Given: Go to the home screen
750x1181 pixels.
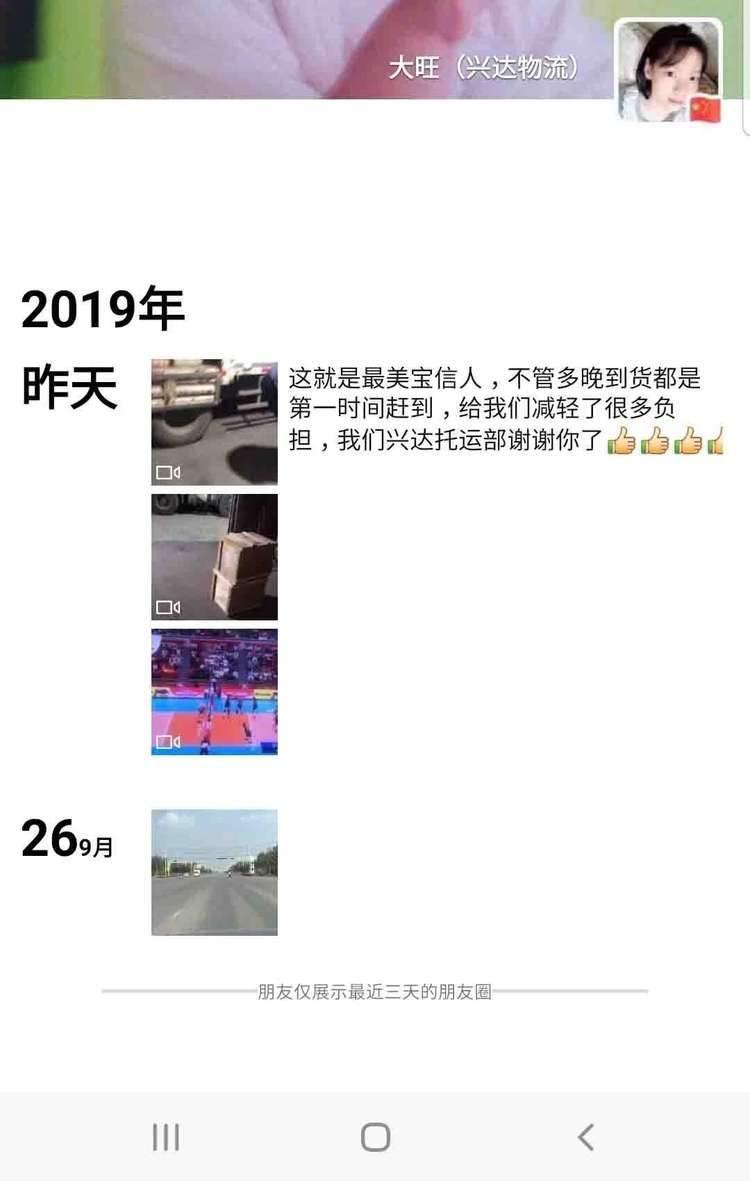Looking at the screenshot, I should pyautogui.click(x=375, y=1137).
